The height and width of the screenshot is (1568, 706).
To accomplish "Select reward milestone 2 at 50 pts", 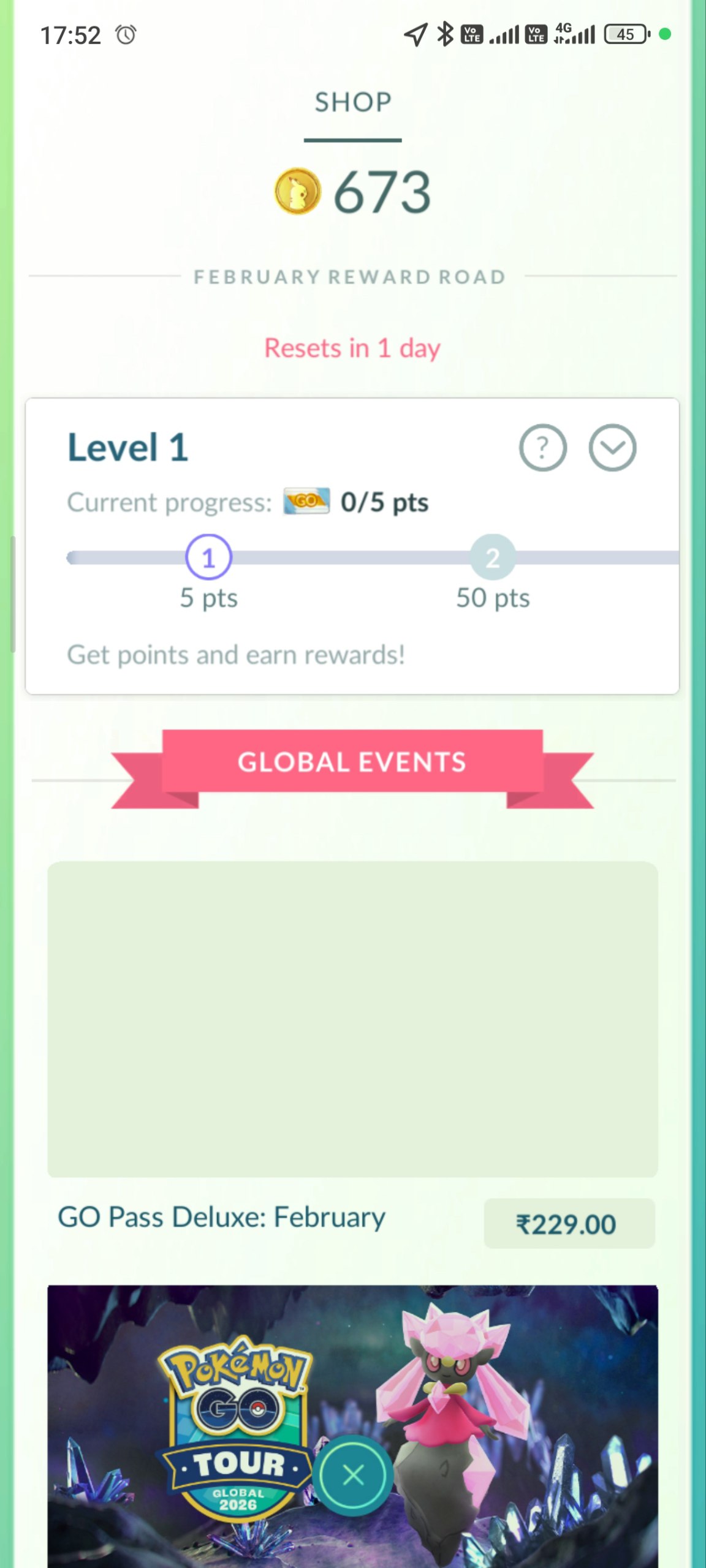I will pos(493,557).
